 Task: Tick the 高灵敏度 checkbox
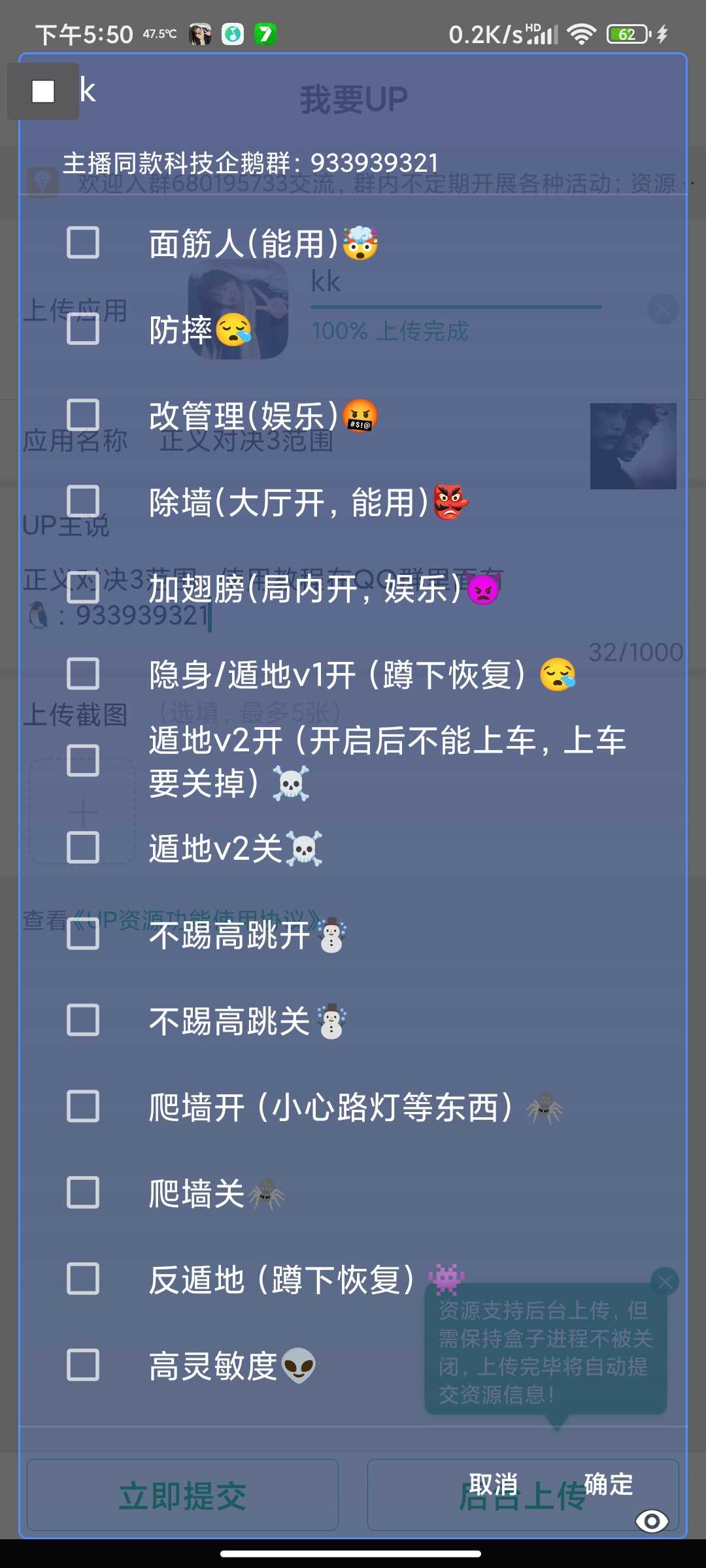83,1365
